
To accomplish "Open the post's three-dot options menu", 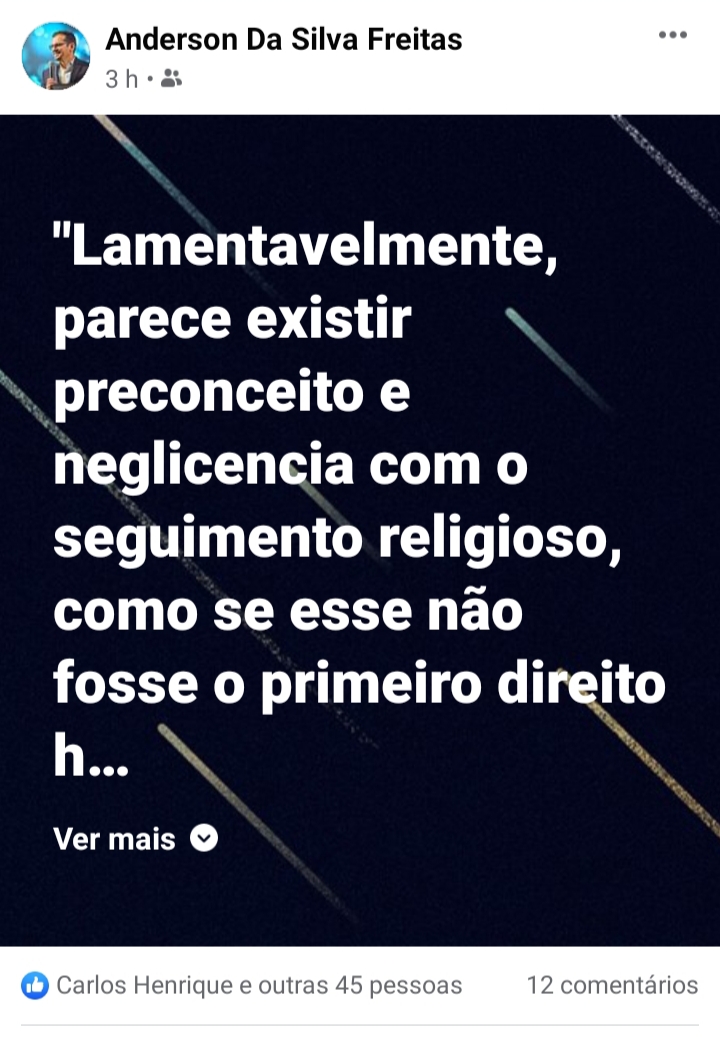I will [672, 35].
